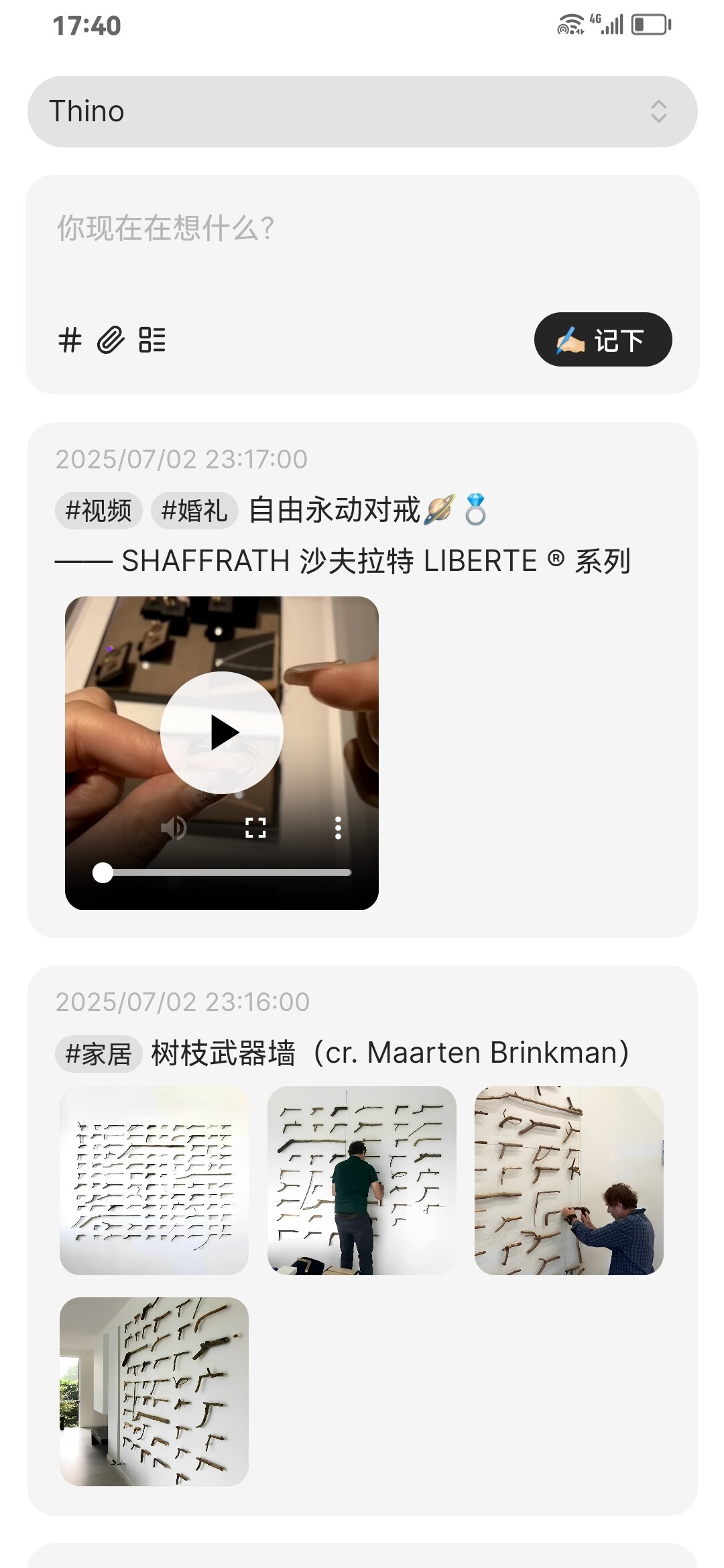
Task: Open the #家居 tag
Action: pos(99,1054)
